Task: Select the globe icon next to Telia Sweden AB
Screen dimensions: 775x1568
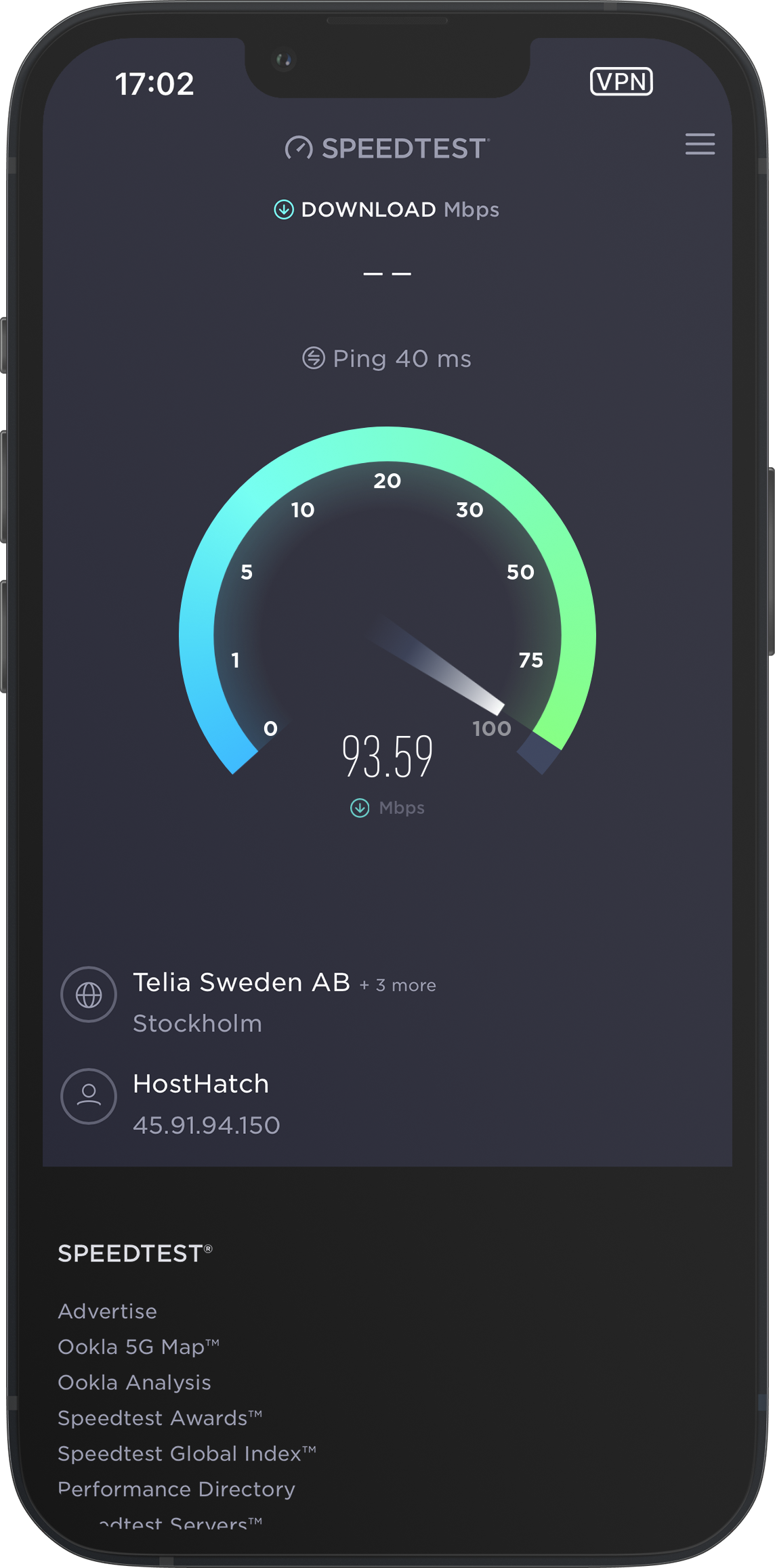Action: (88, 995)
